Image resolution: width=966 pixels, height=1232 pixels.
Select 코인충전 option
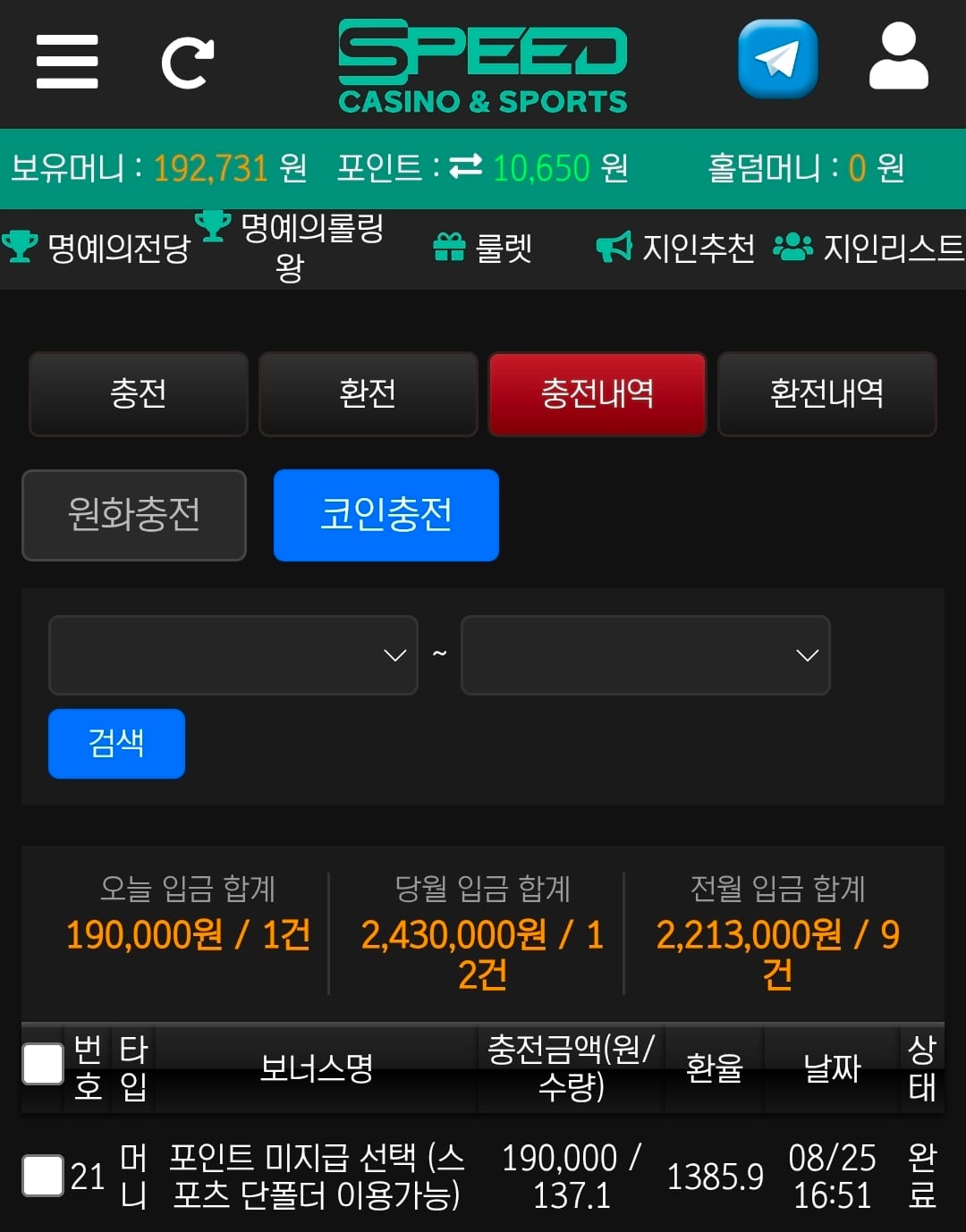pyautogui.click(x=386, y=515)
